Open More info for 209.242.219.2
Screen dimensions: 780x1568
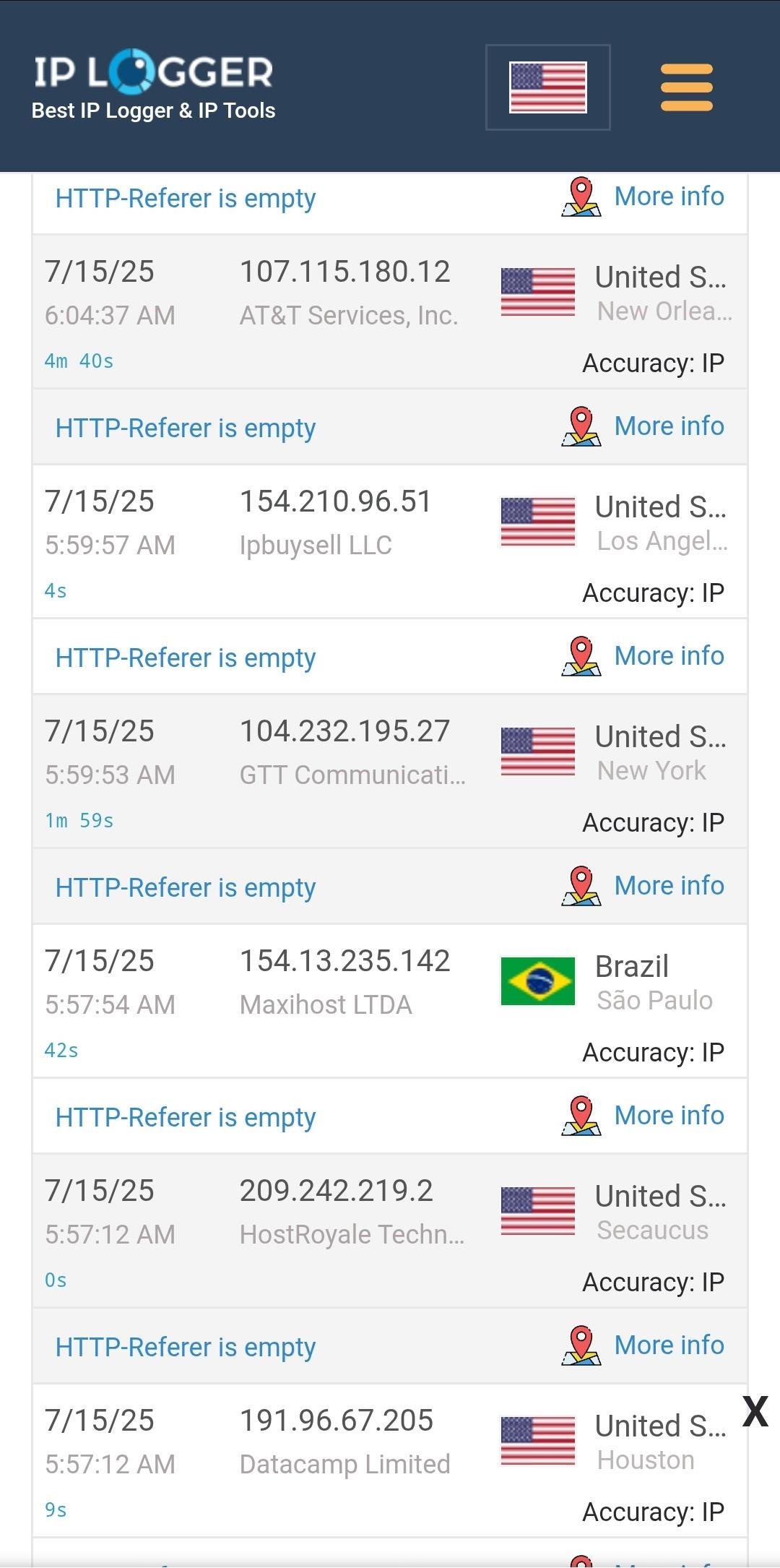[x=668, y=1345]
